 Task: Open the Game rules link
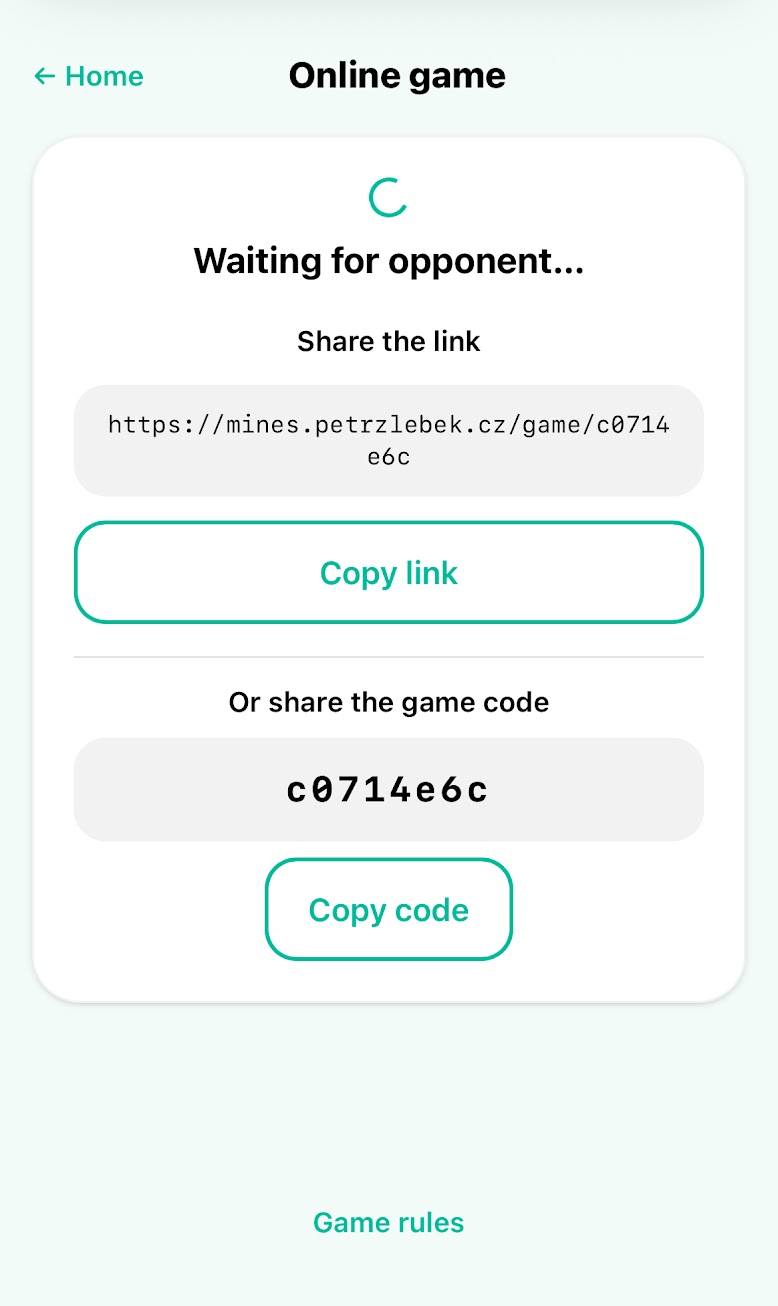tap(389, 1222)
